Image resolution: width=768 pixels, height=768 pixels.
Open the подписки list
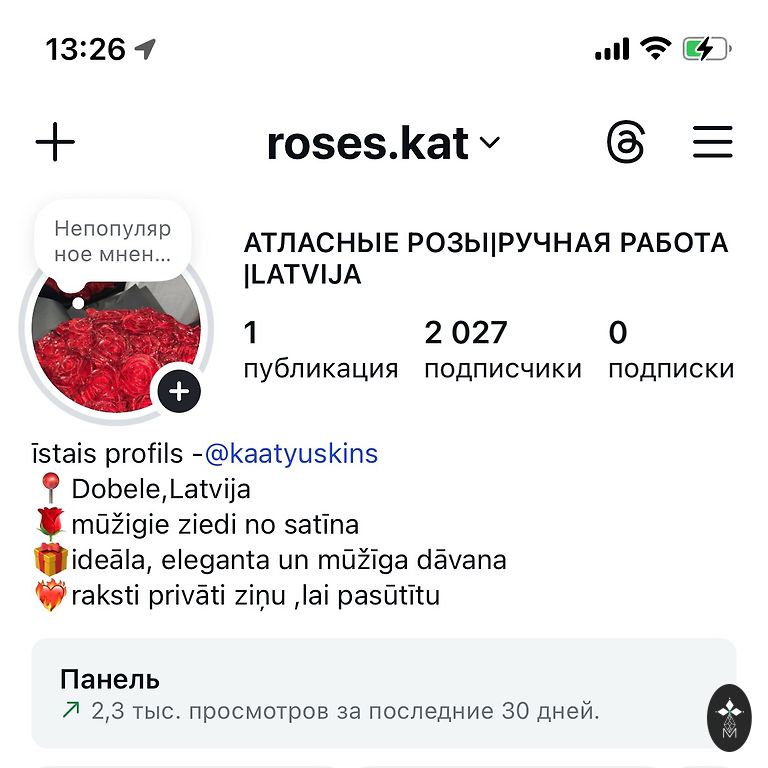[x=670, y=350]
